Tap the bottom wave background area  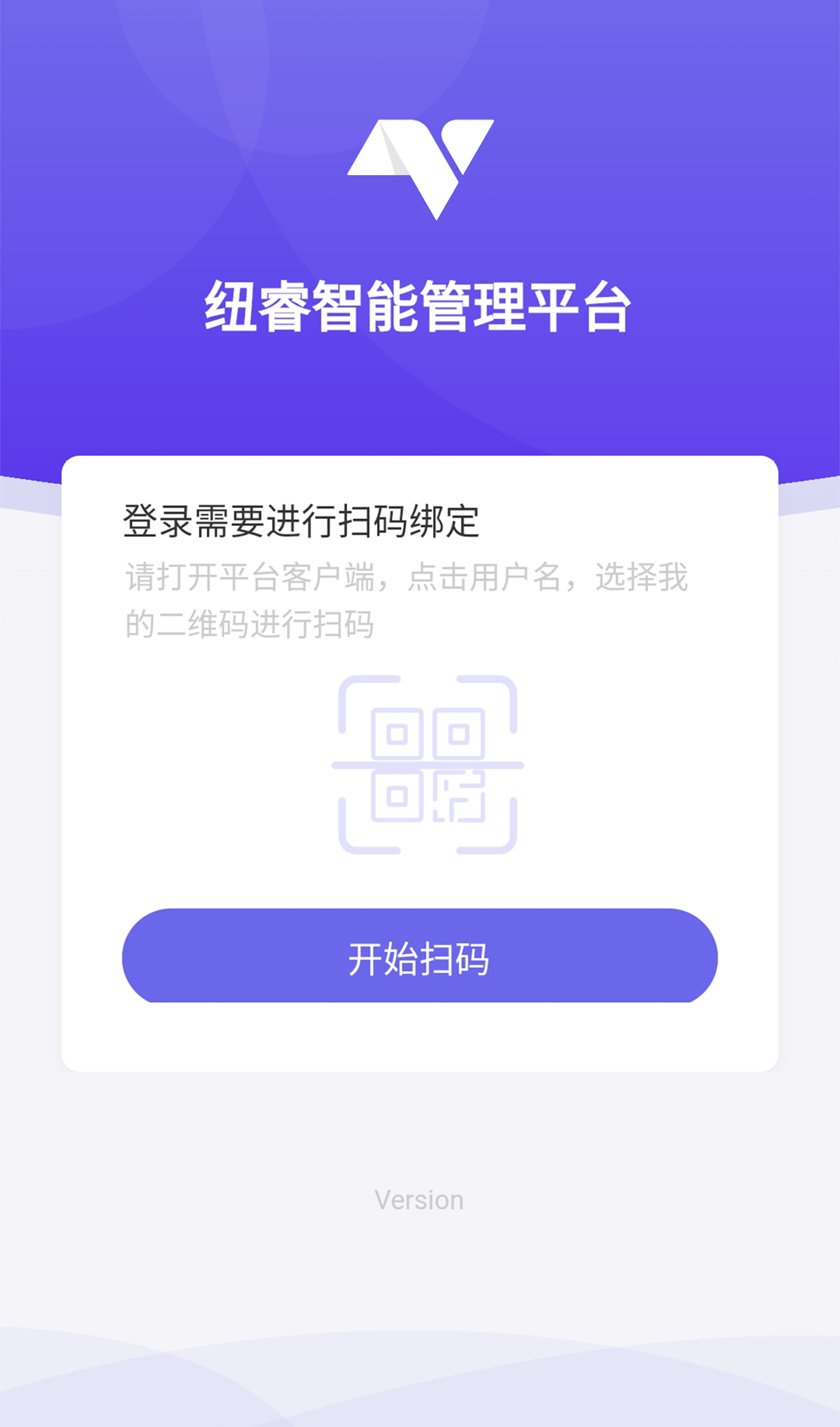(420, 1385)
